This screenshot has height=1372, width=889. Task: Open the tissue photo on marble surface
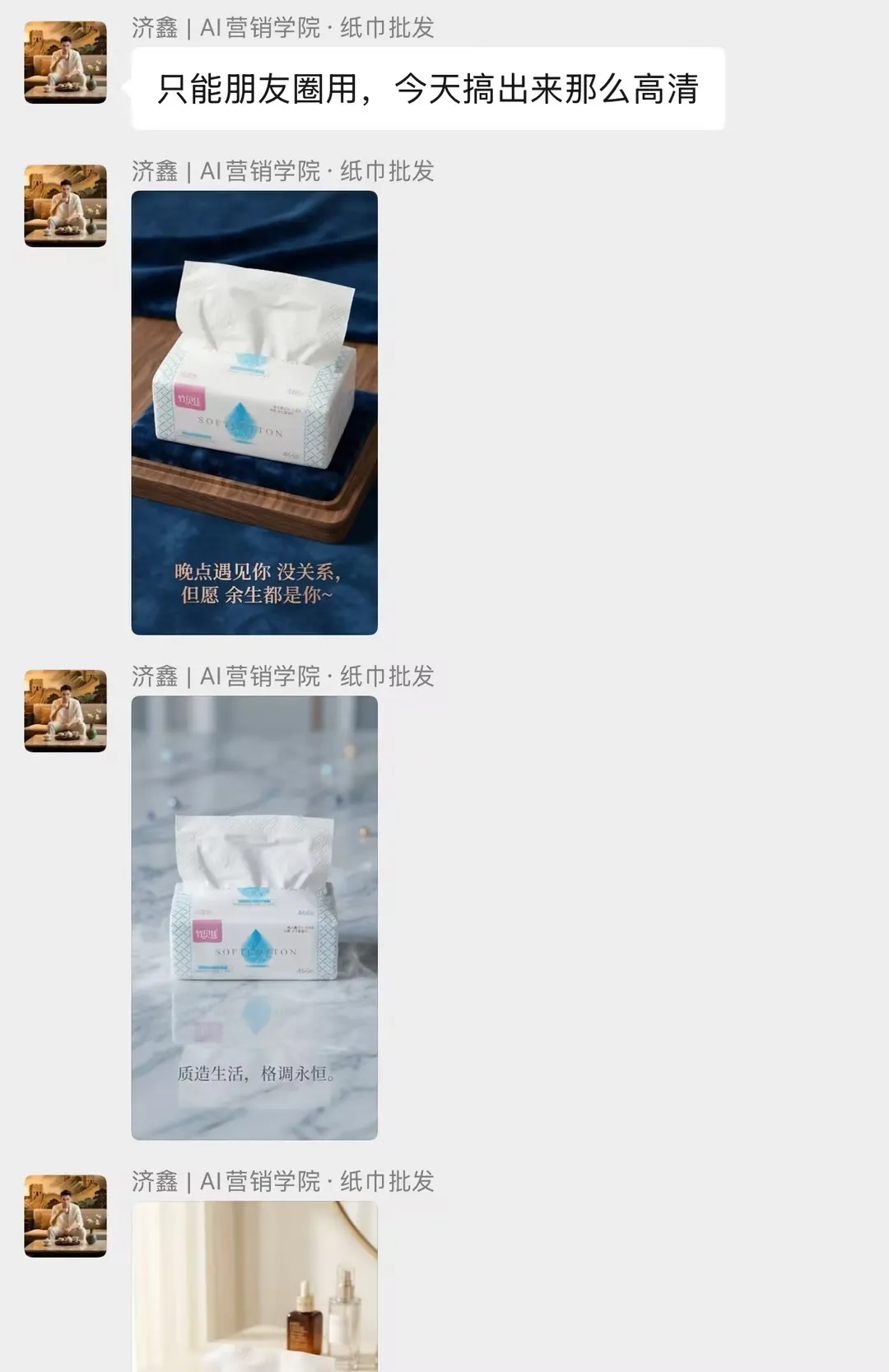254,917
